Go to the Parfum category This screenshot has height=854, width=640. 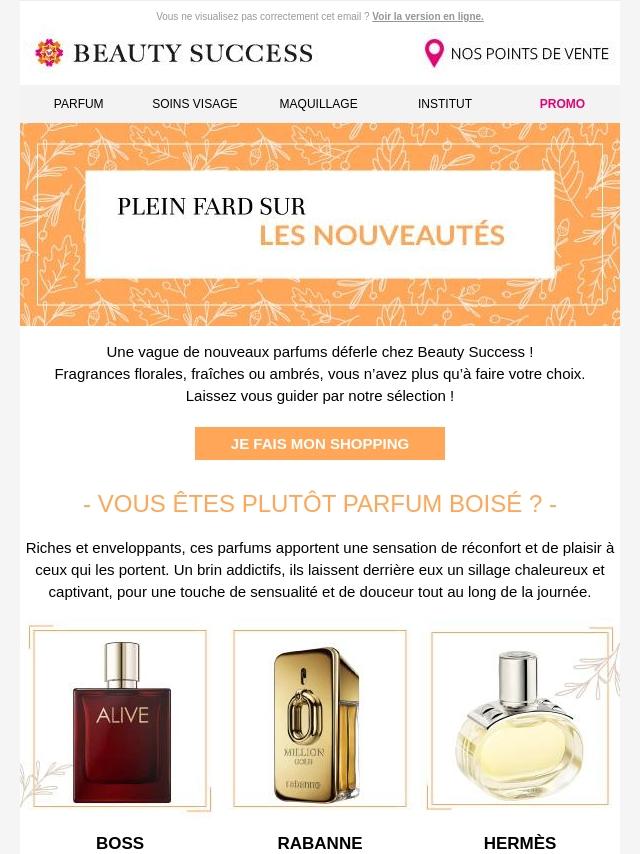tap(78, 104)
